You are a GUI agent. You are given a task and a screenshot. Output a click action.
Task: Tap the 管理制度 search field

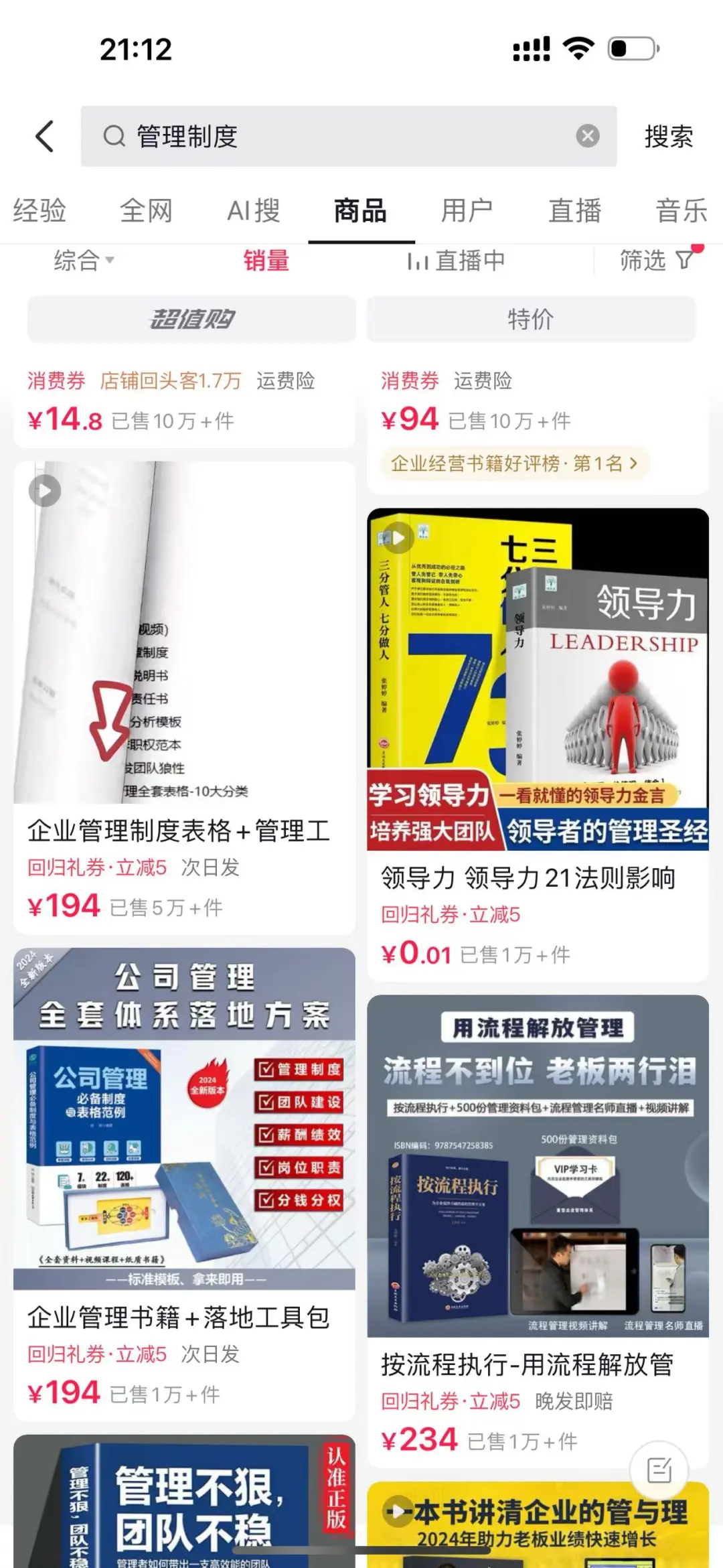[x=335, y=136]
